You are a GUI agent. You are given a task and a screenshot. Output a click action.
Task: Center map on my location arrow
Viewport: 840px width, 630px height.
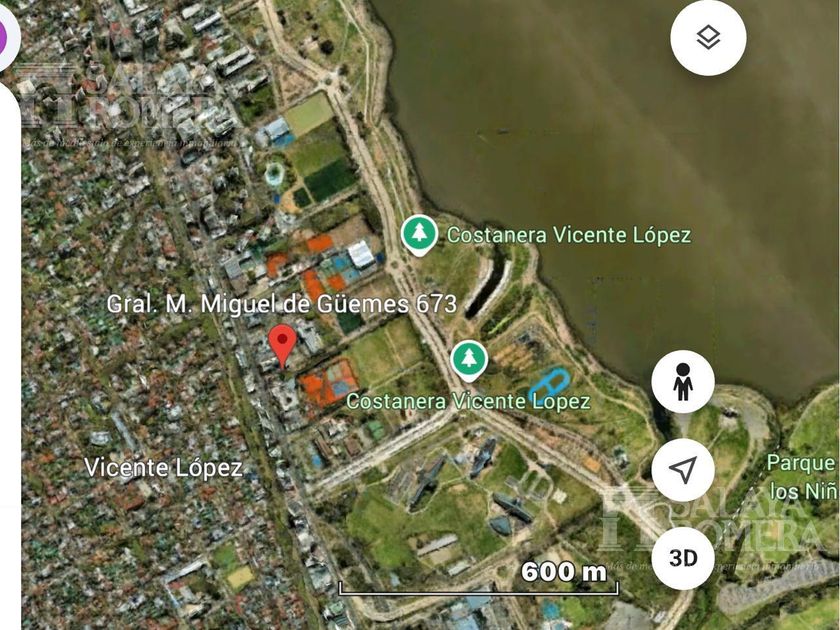(683, 470)
